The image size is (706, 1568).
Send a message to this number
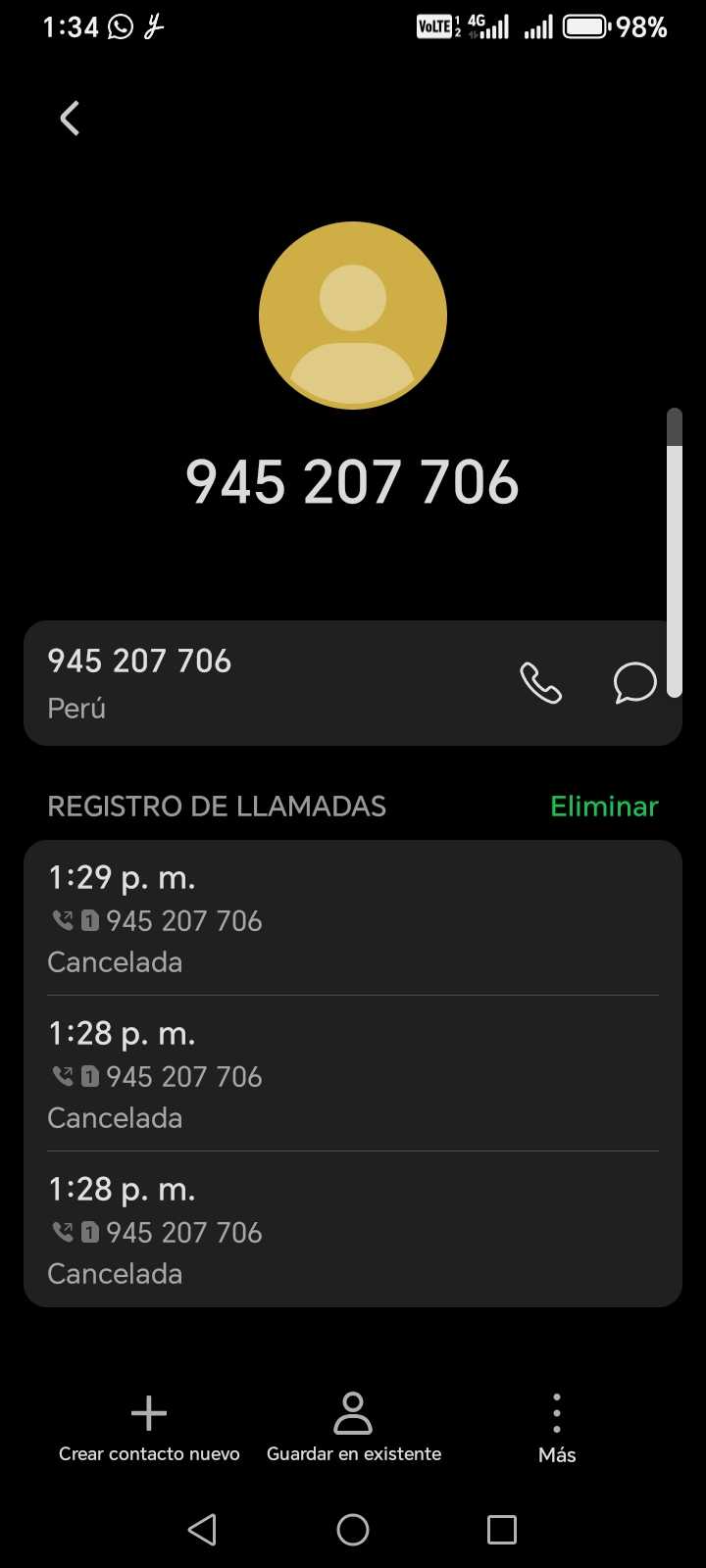click(634, 683)
